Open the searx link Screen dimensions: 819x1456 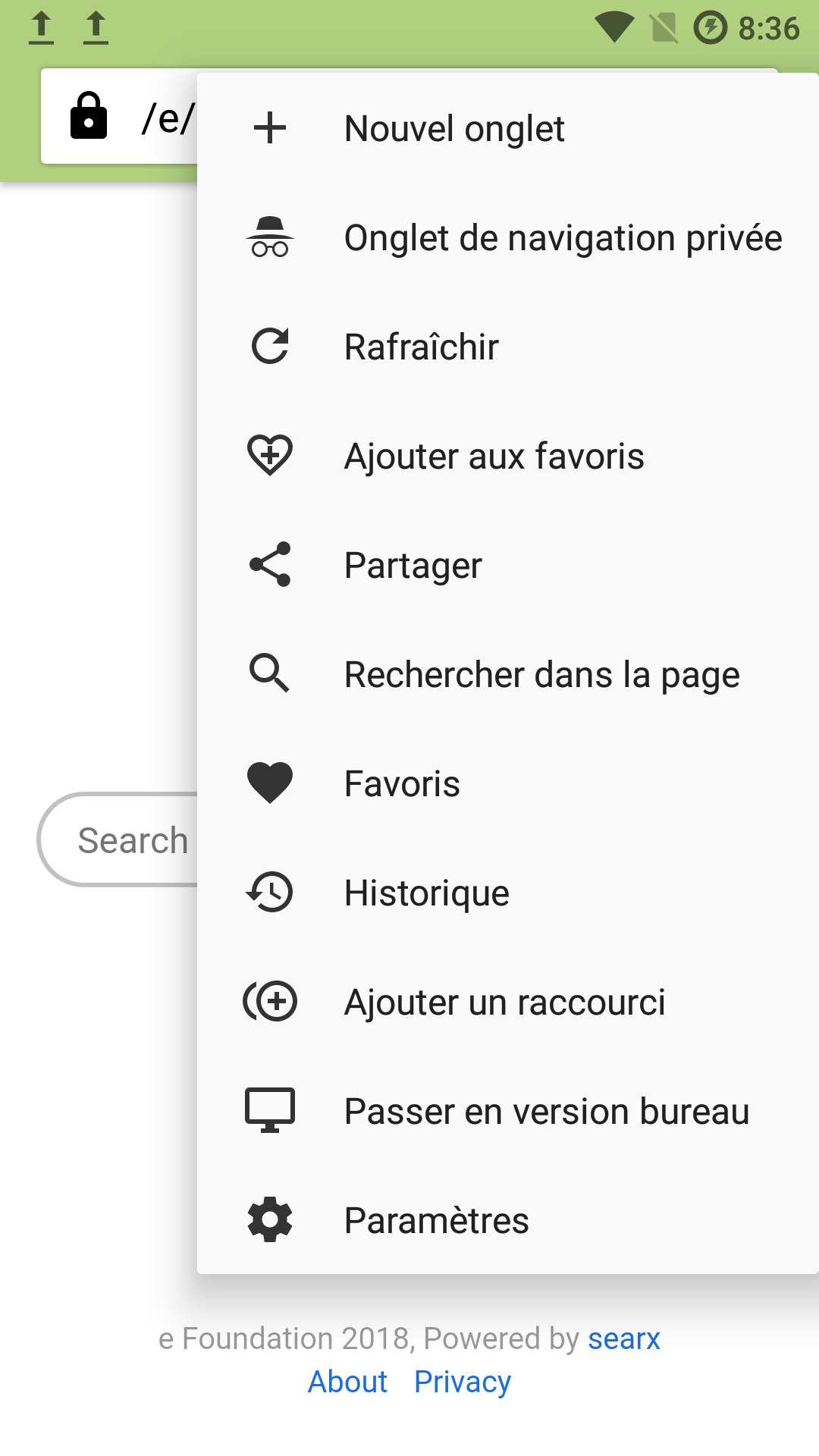(624, 1338)
